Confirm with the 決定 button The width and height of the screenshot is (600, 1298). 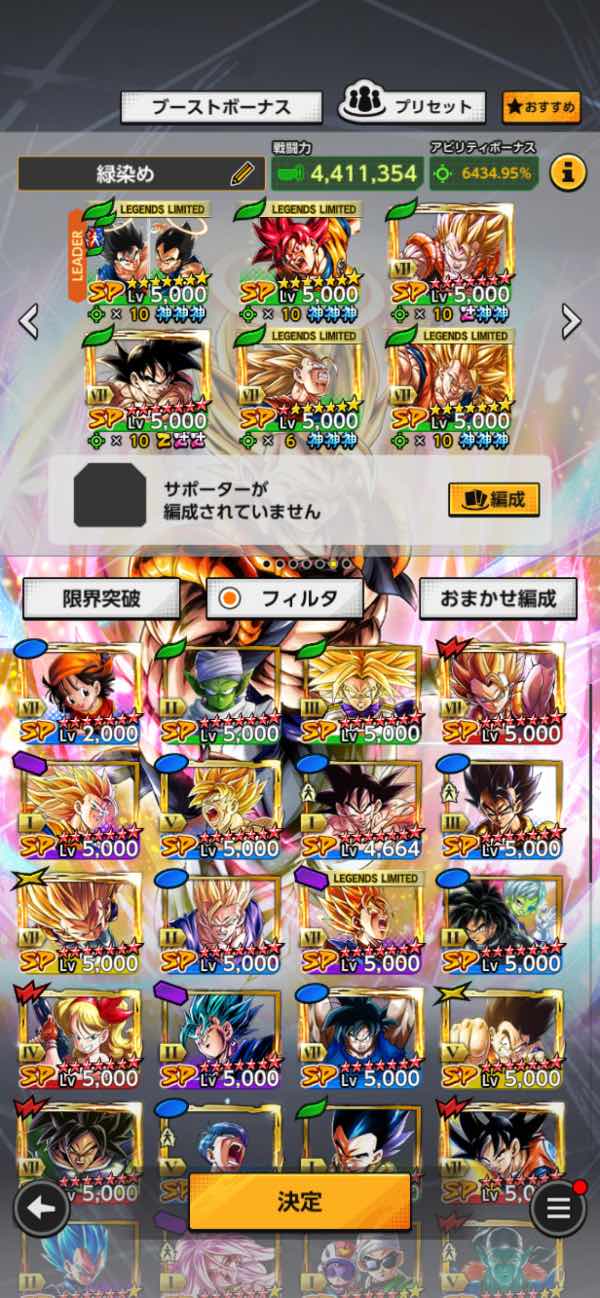click(300, 1201)
